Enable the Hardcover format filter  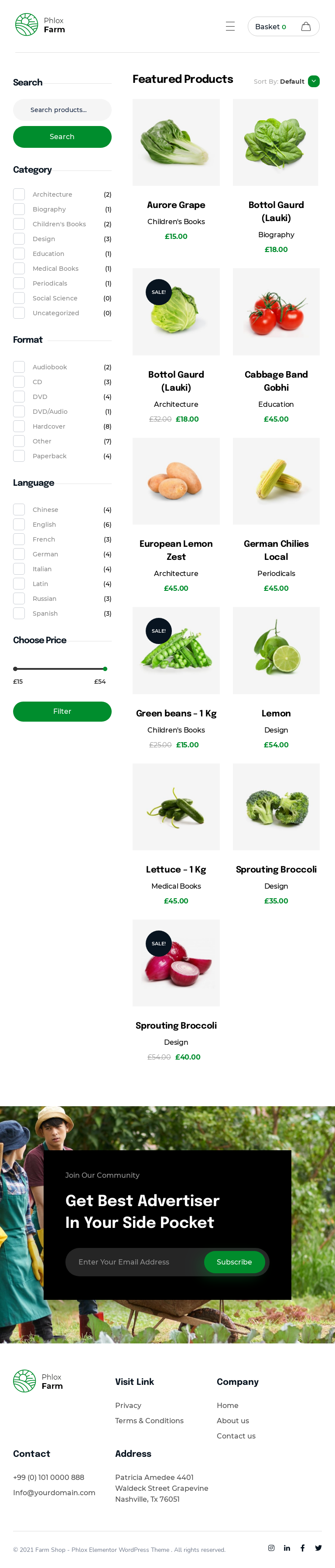pos(20,426)
